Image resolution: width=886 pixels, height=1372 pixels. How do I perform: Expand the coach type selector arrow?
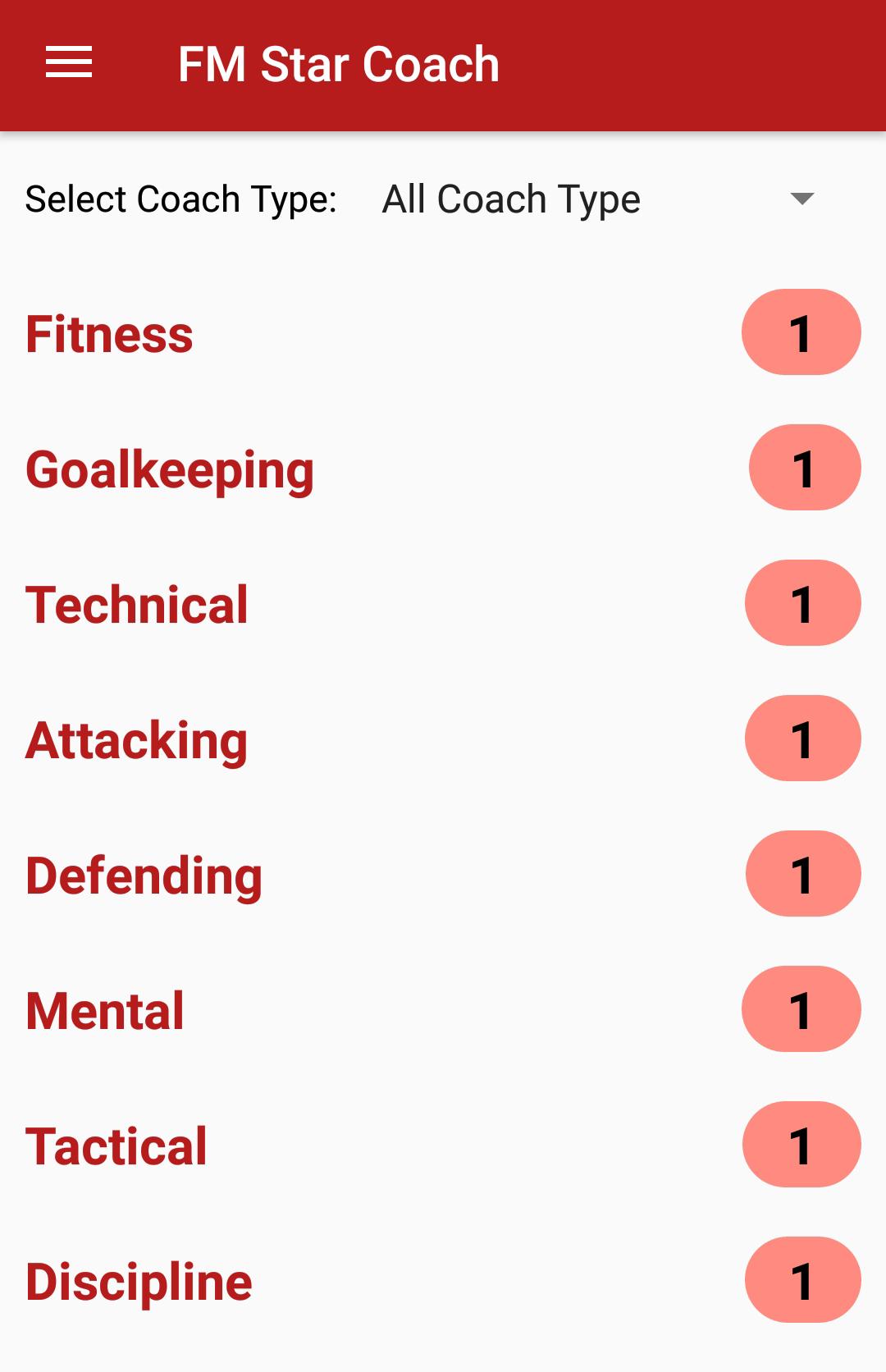coord(800,199)
